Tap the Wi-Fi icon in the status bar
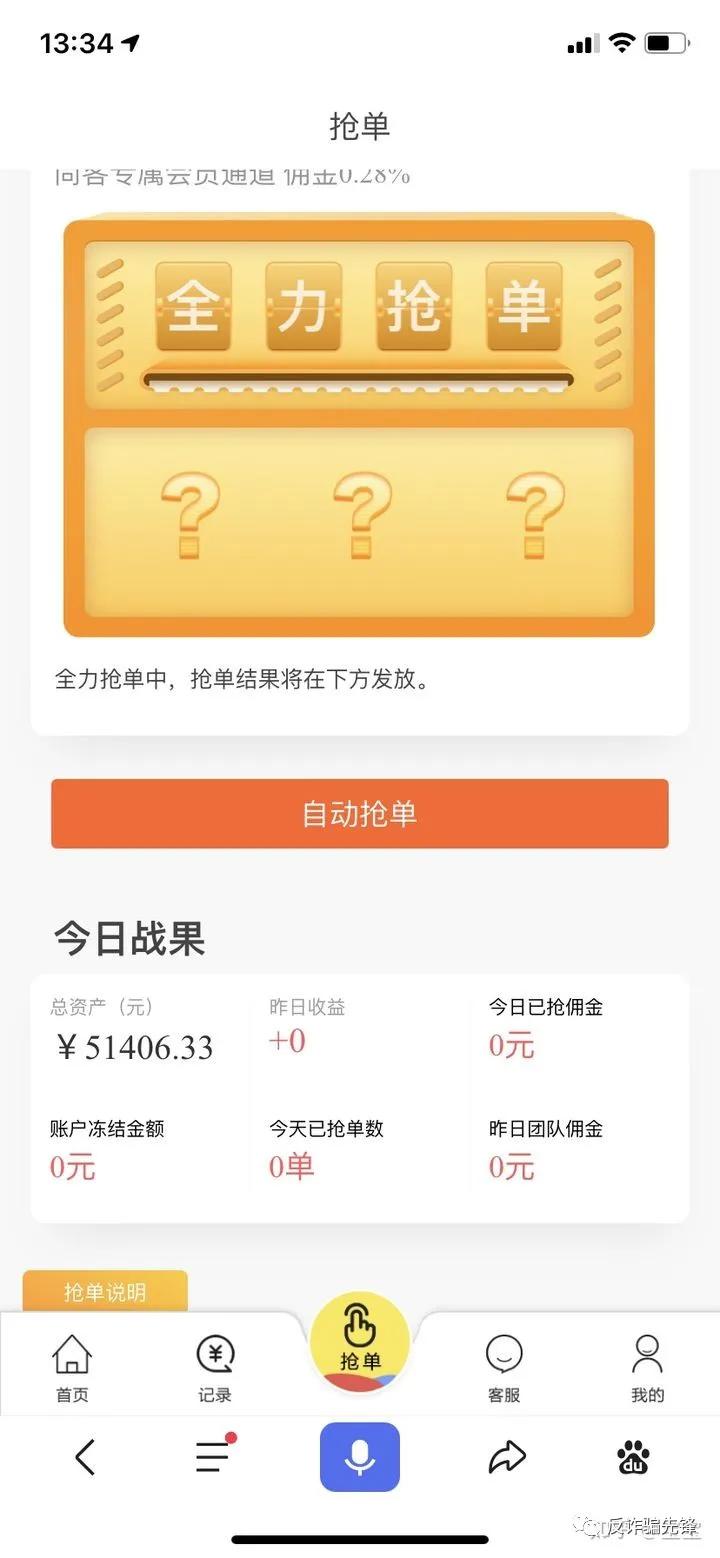 coord(621,42)
